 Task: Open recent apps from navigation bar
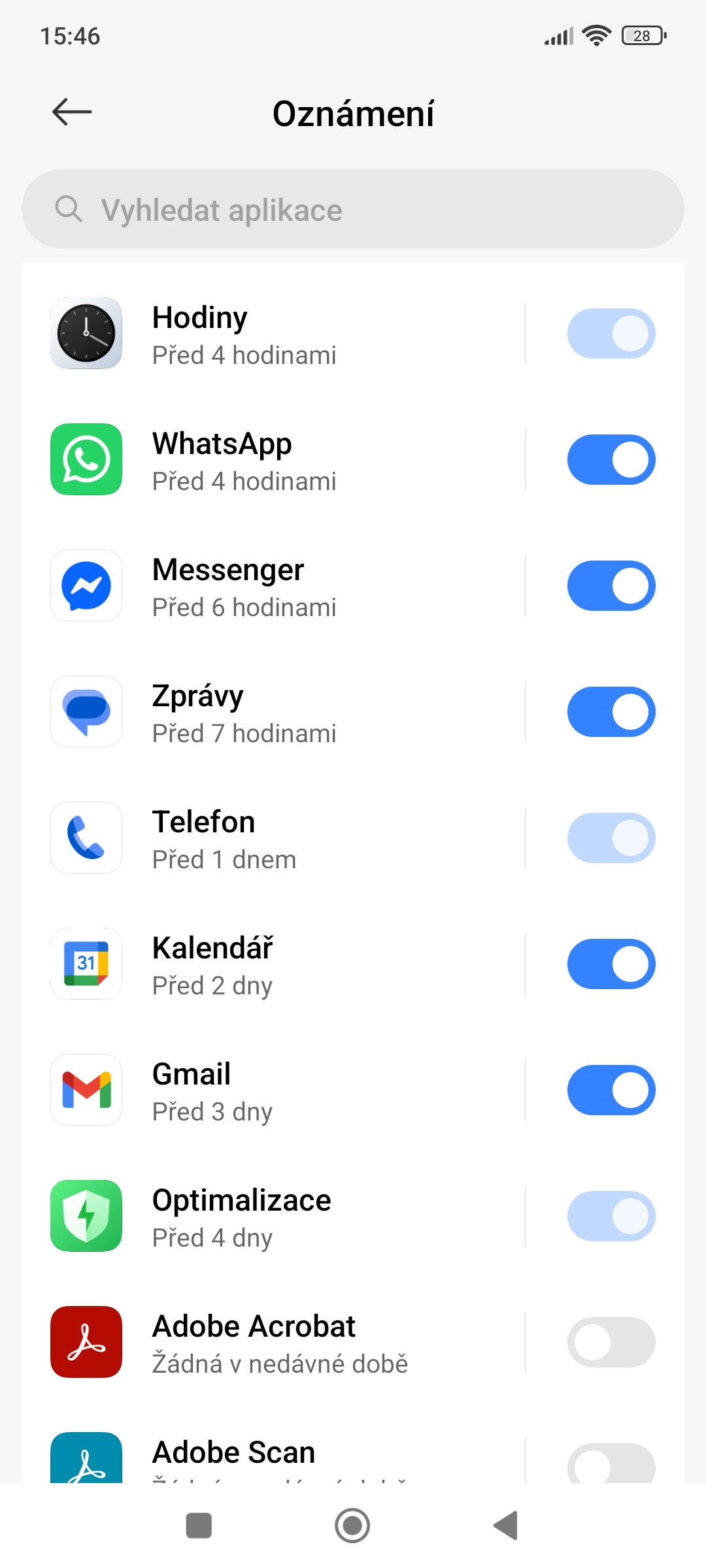coord(199,1526)
